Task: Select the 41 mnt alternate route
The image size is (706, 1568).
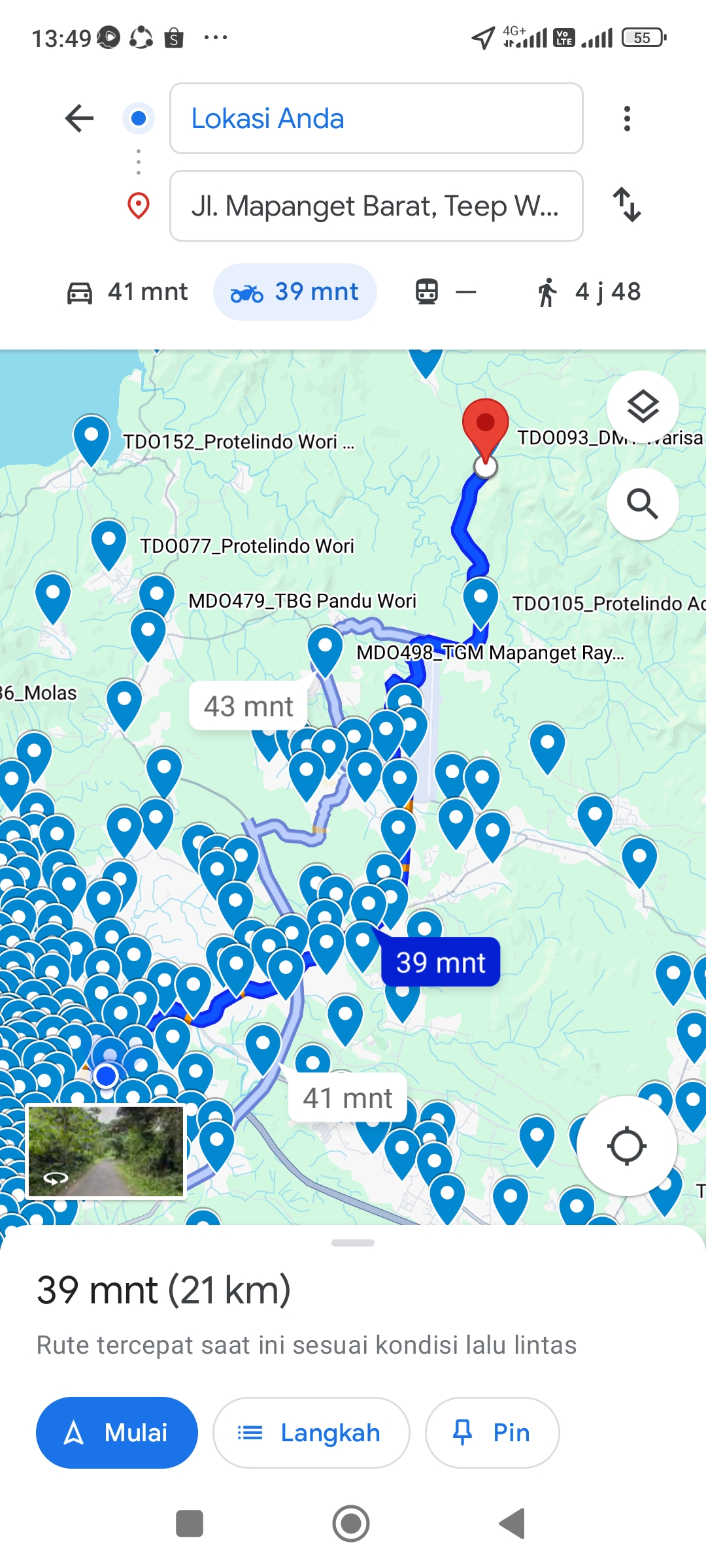Action: point(348,1098)
